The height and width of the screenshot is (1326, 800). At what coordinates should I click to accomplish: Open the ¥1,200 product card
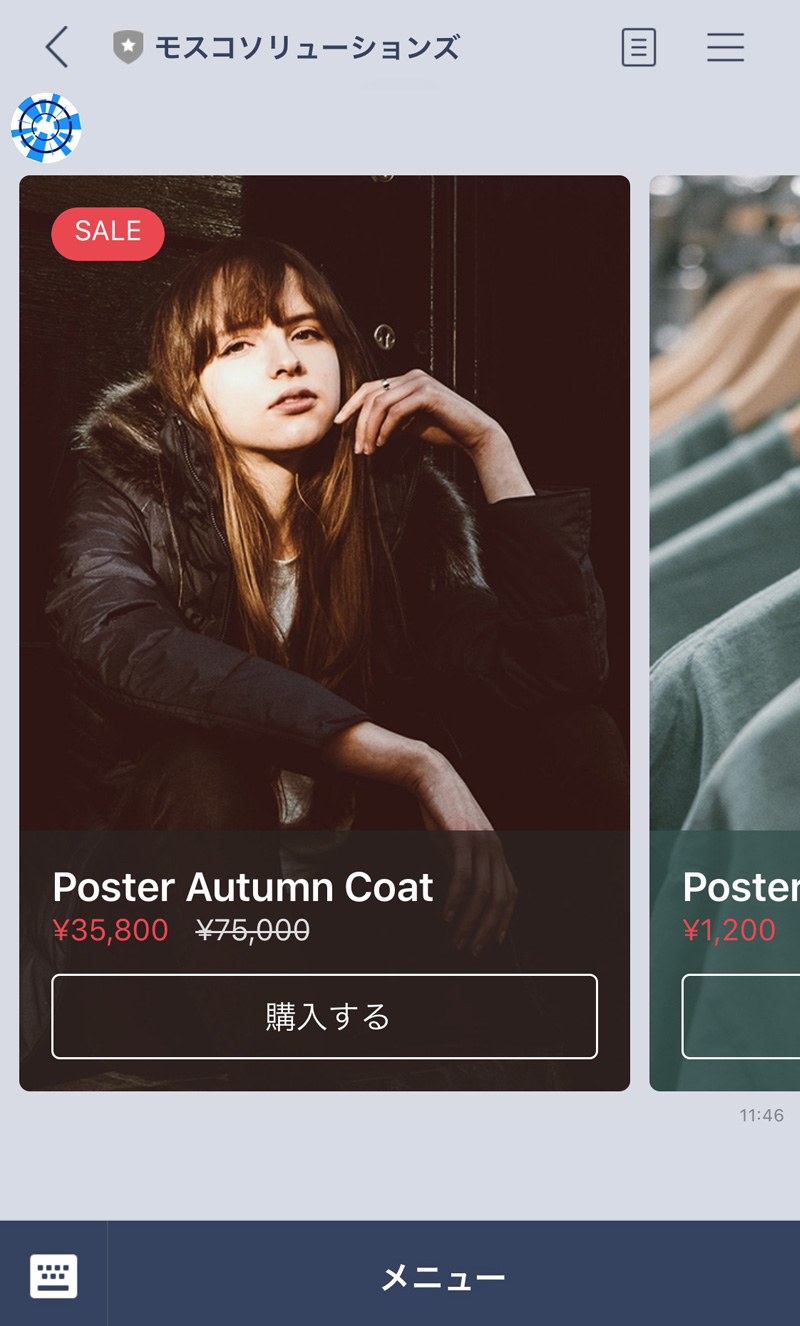[725, 633]
